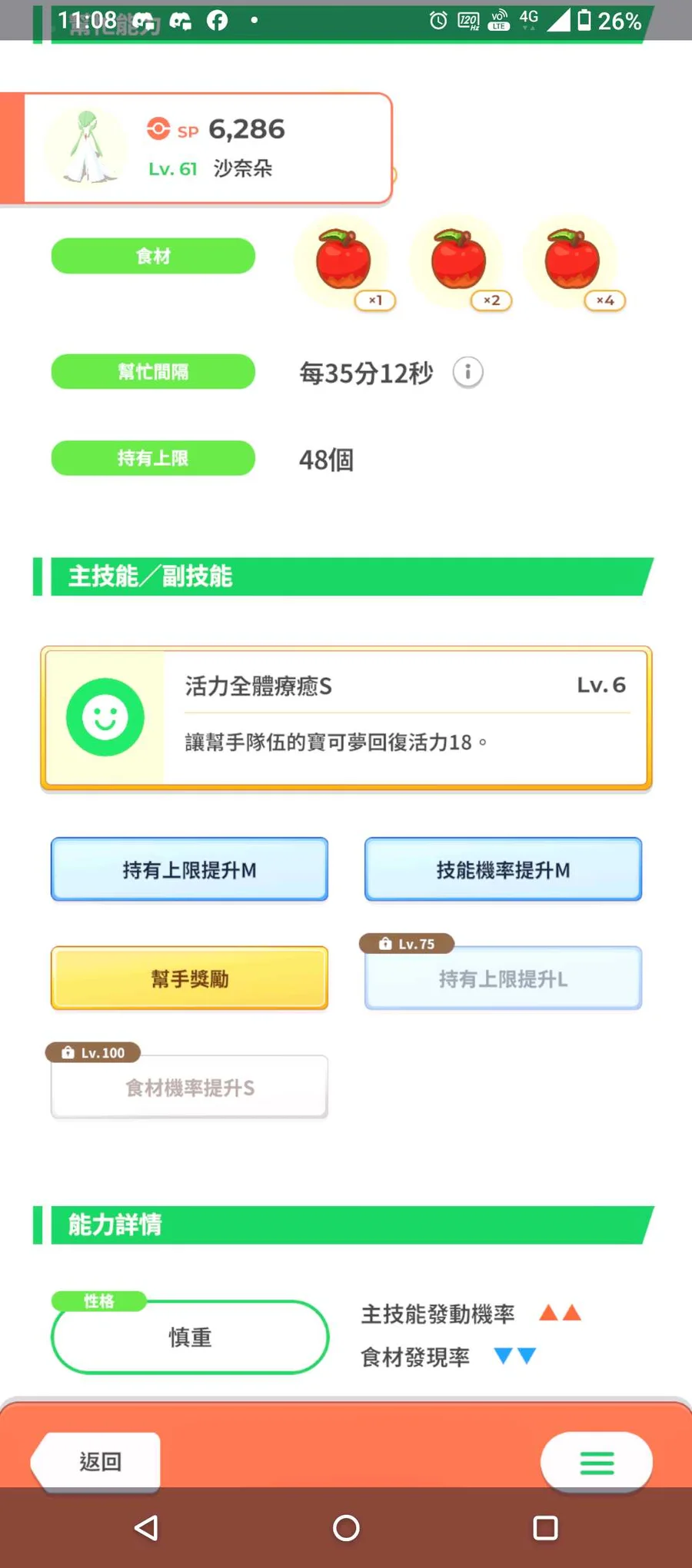This screenshot has height=1568, width=692.
Task: View the locked 食材機率提升S skill
Action: coord(189,1087)
